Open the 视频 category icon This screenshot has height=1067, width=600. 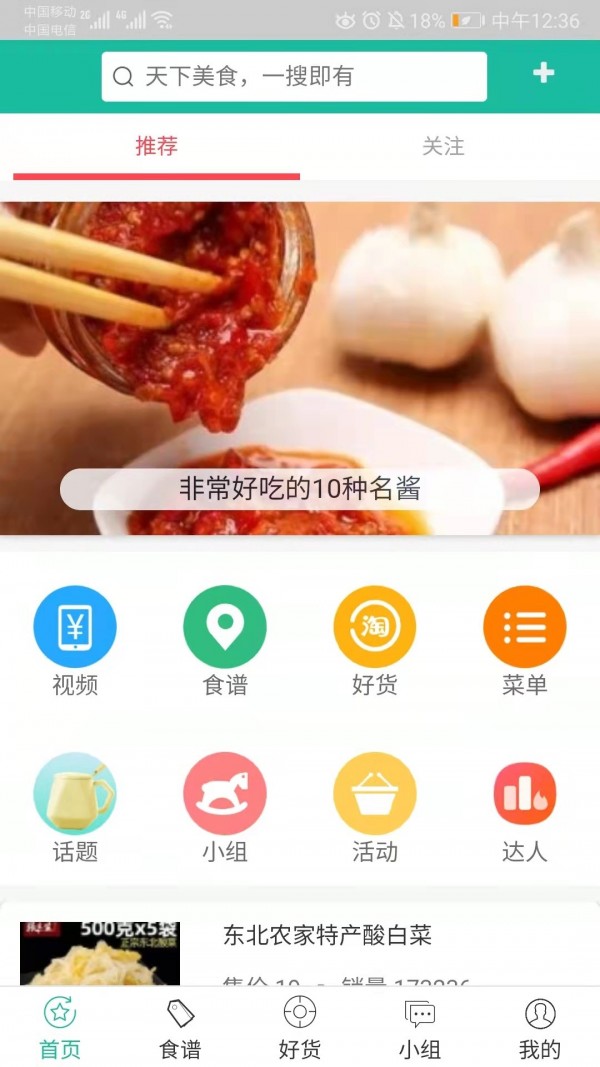(75, 627)
